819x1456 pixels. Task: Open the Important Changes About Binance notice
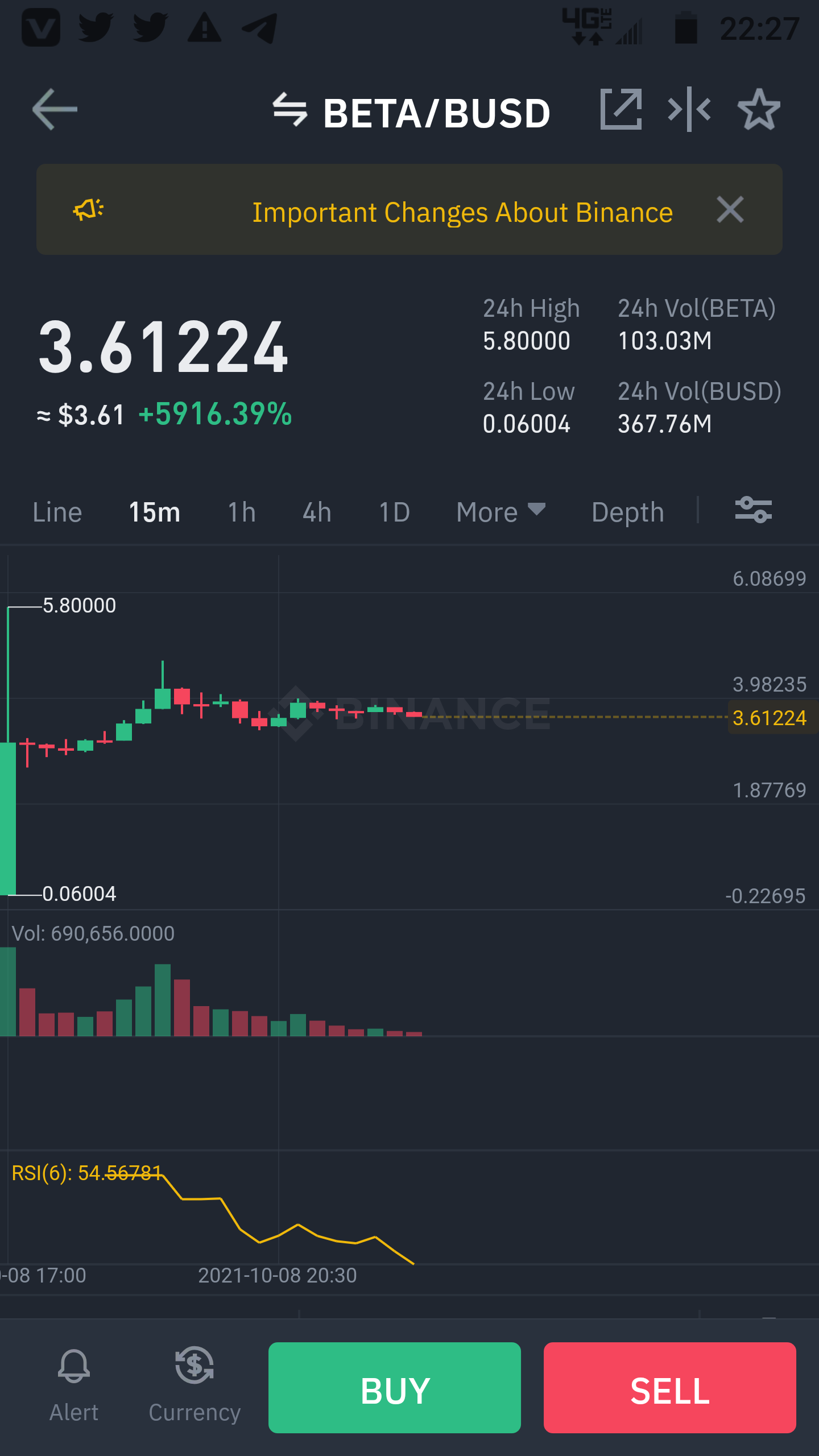(462, 212)
